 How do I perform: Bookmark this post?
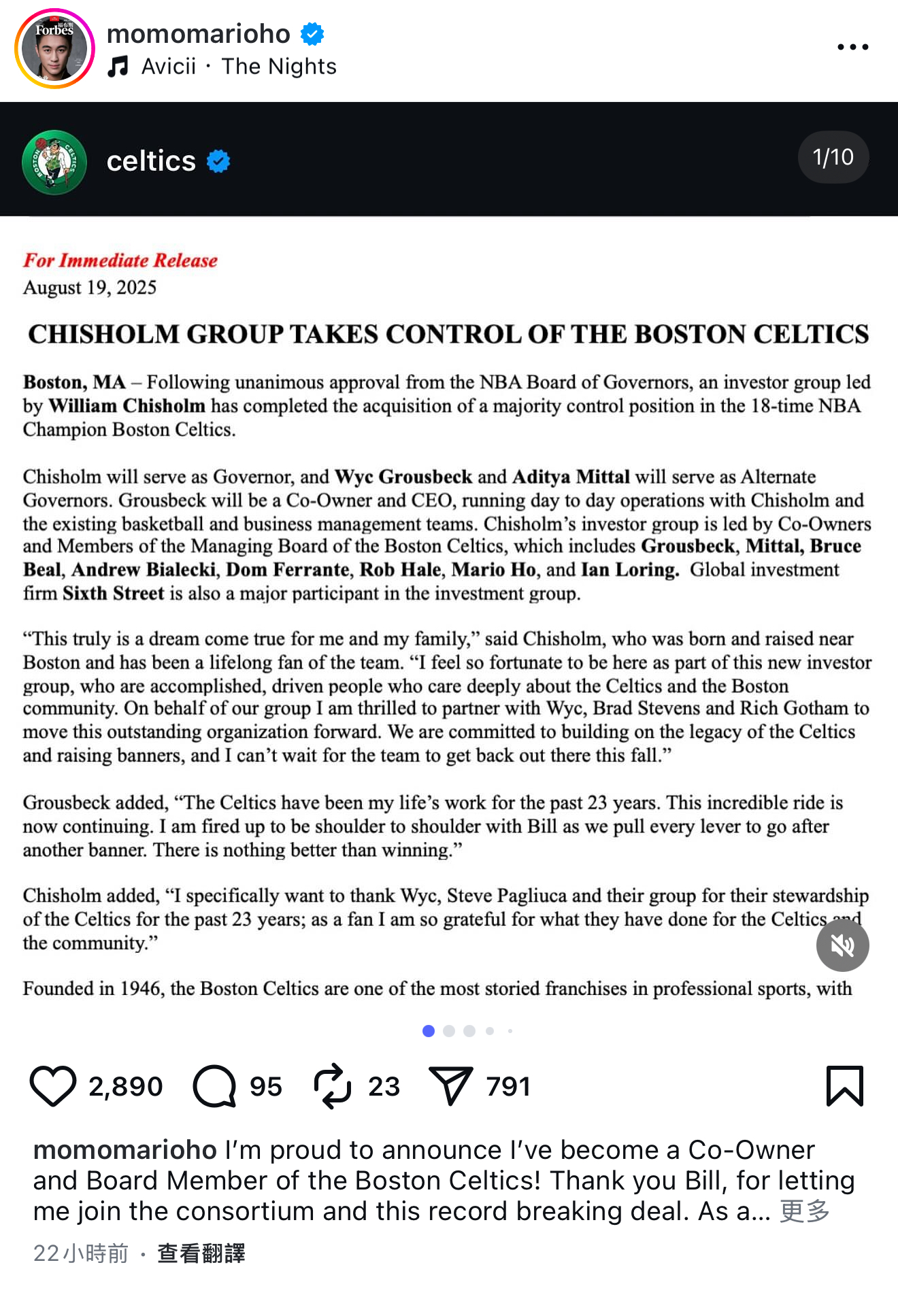point(844,1086)
